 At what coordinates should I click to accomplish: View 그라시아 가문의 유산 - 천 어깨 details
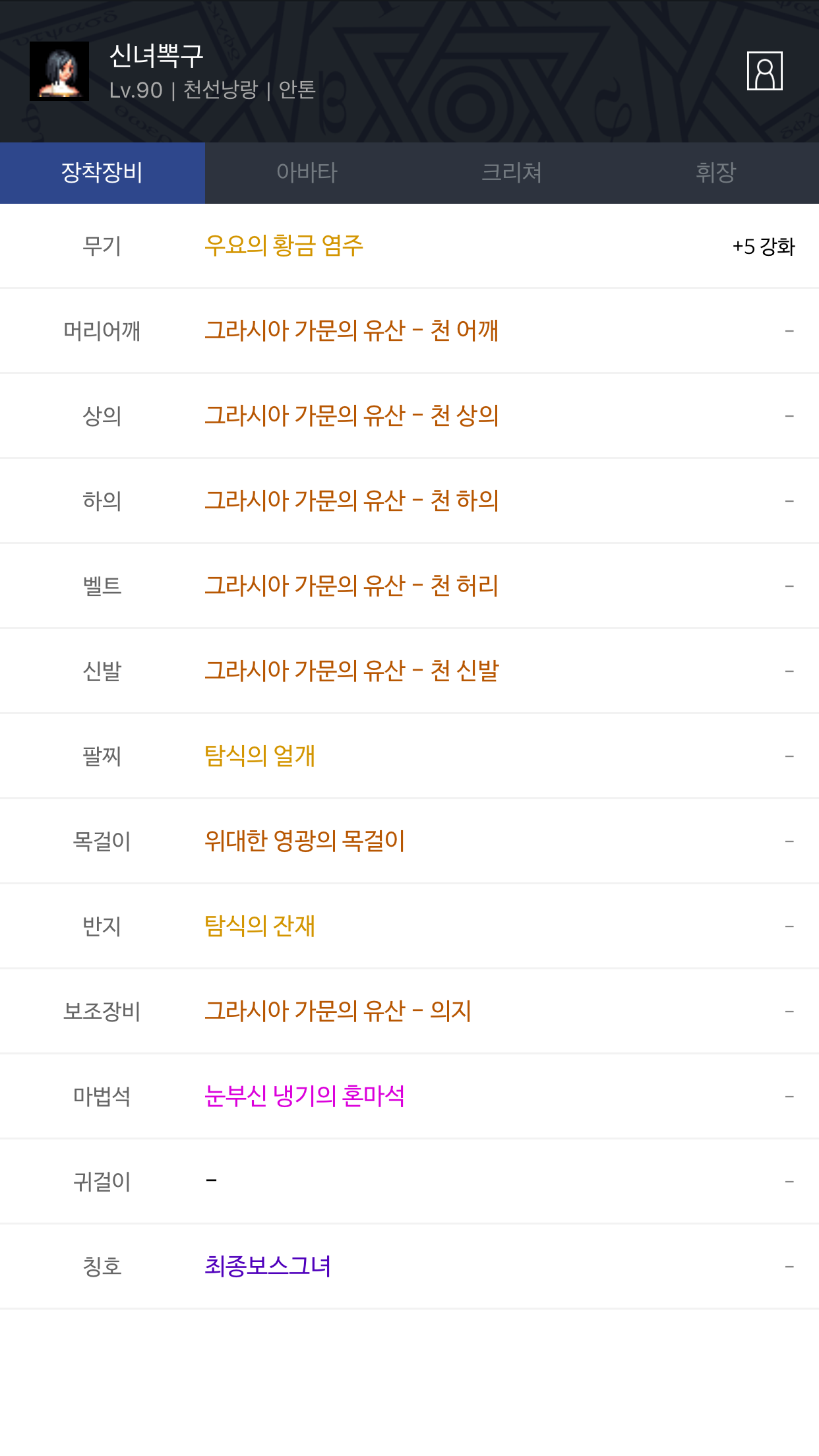coord(351,330)
